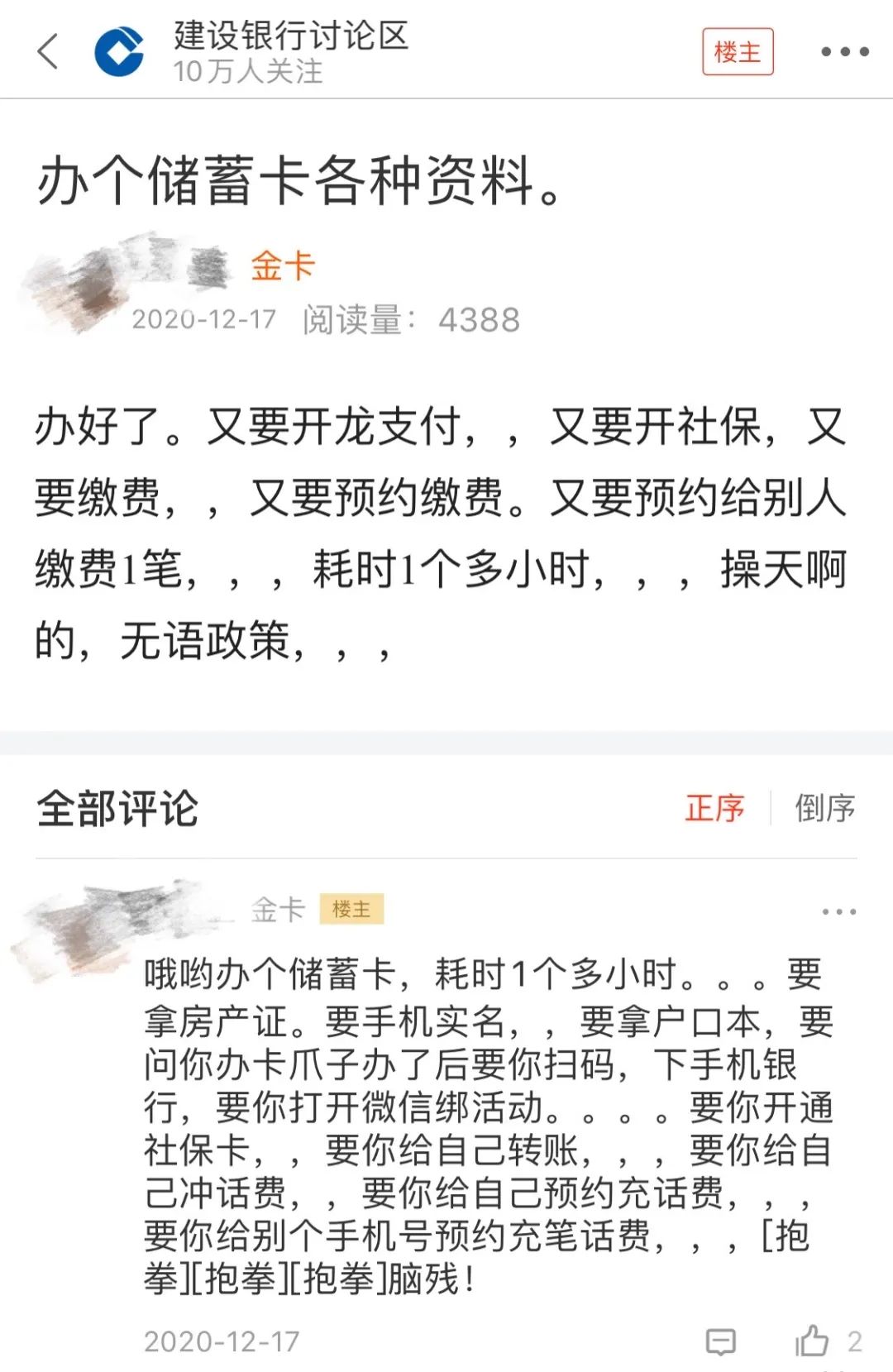The width and height of the screenshot is (893, 1372).
Task: Open more options on 金卡's comment
Action: click(x=838, y=911)
